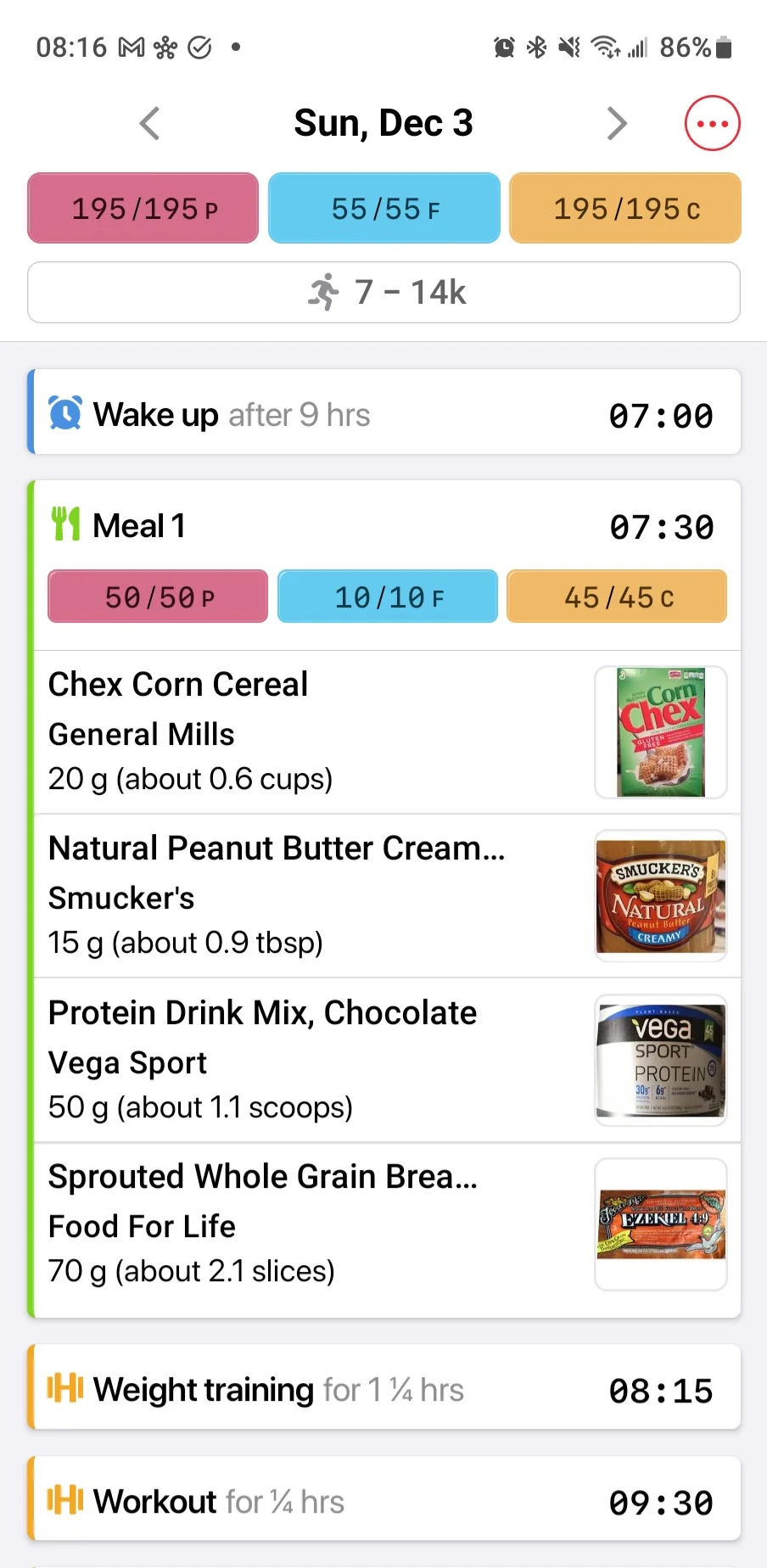Open the Weight training 08:15 entry

point(383,1390)
